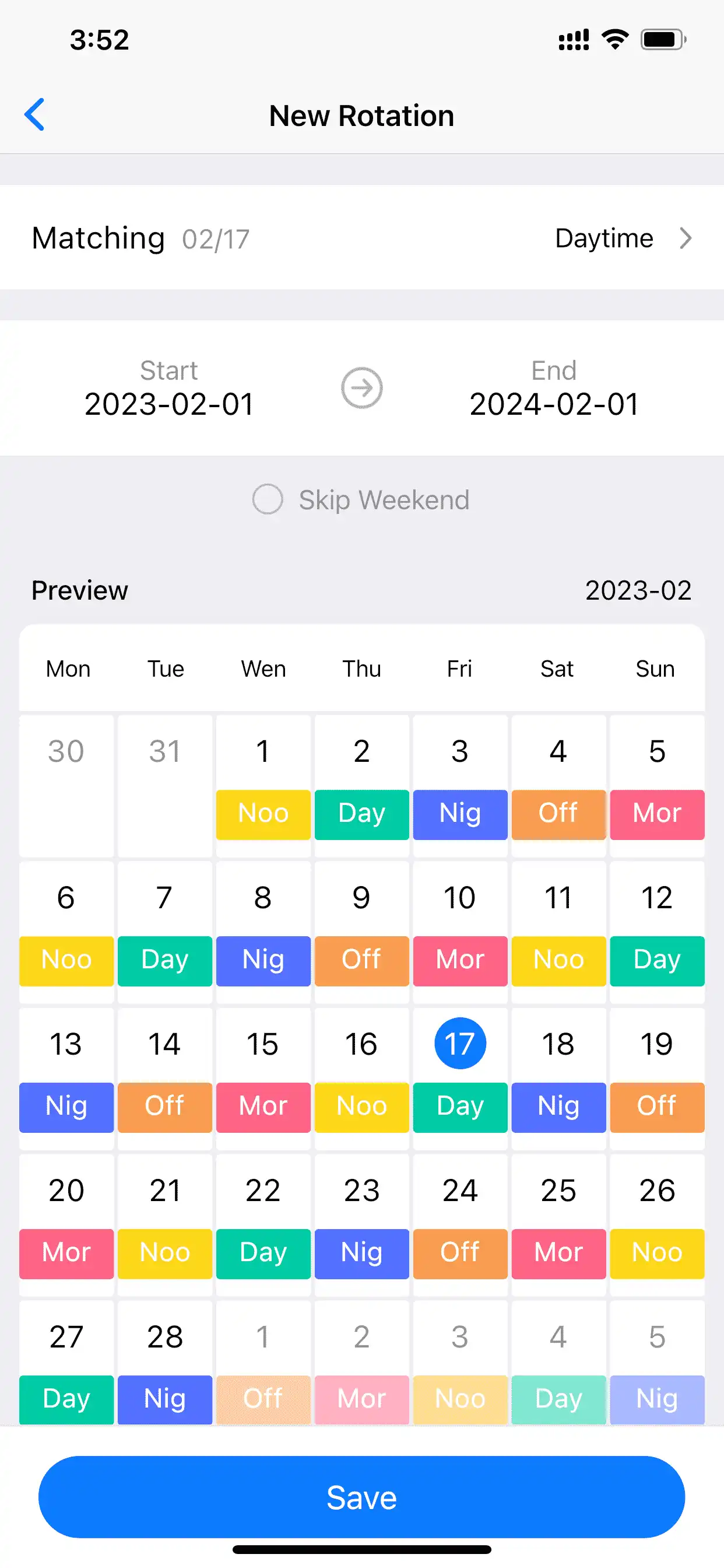
Task: Change the End date 2024-02-01
Action: 554,390
